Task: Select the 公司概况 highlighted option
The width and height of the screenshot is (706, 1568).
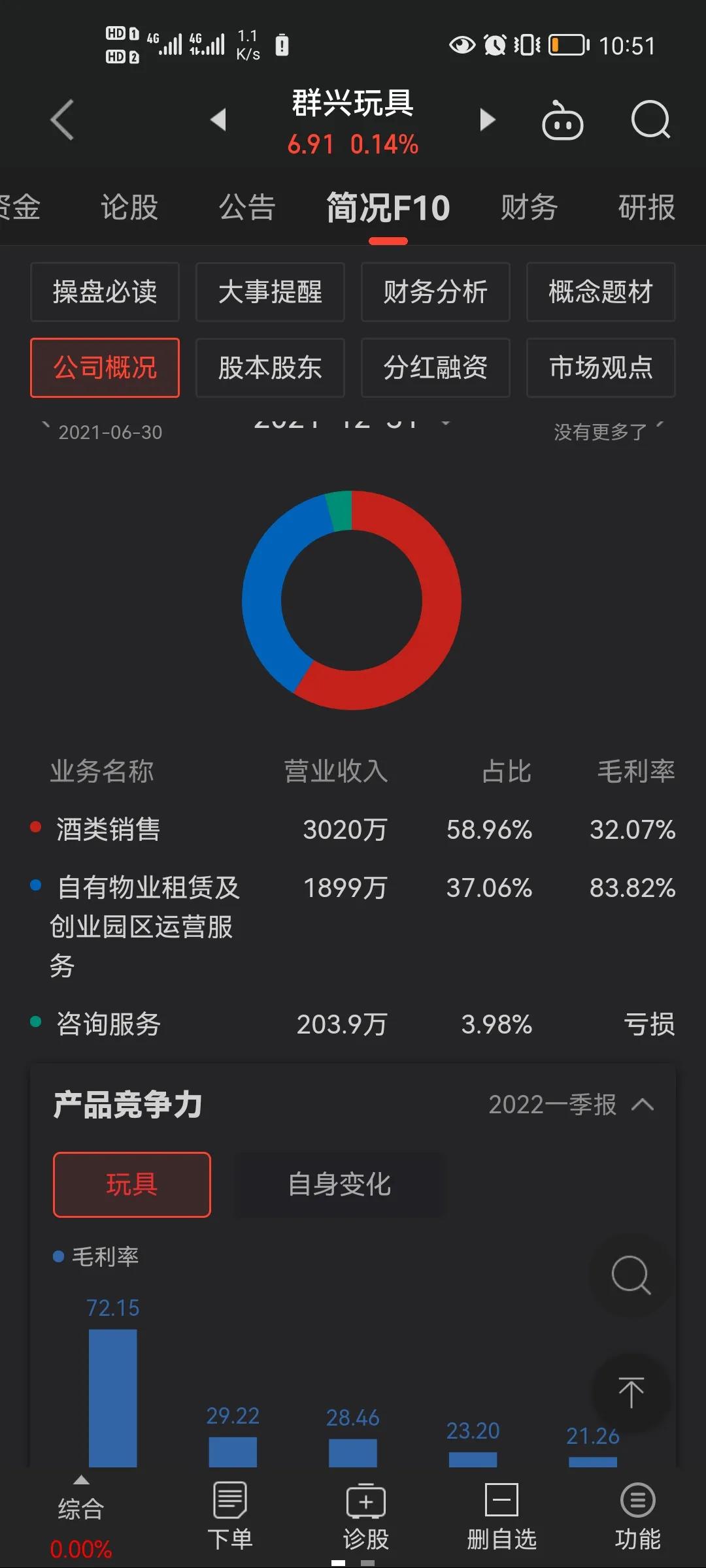Action: pyautogui.click(x=105, y=367)
